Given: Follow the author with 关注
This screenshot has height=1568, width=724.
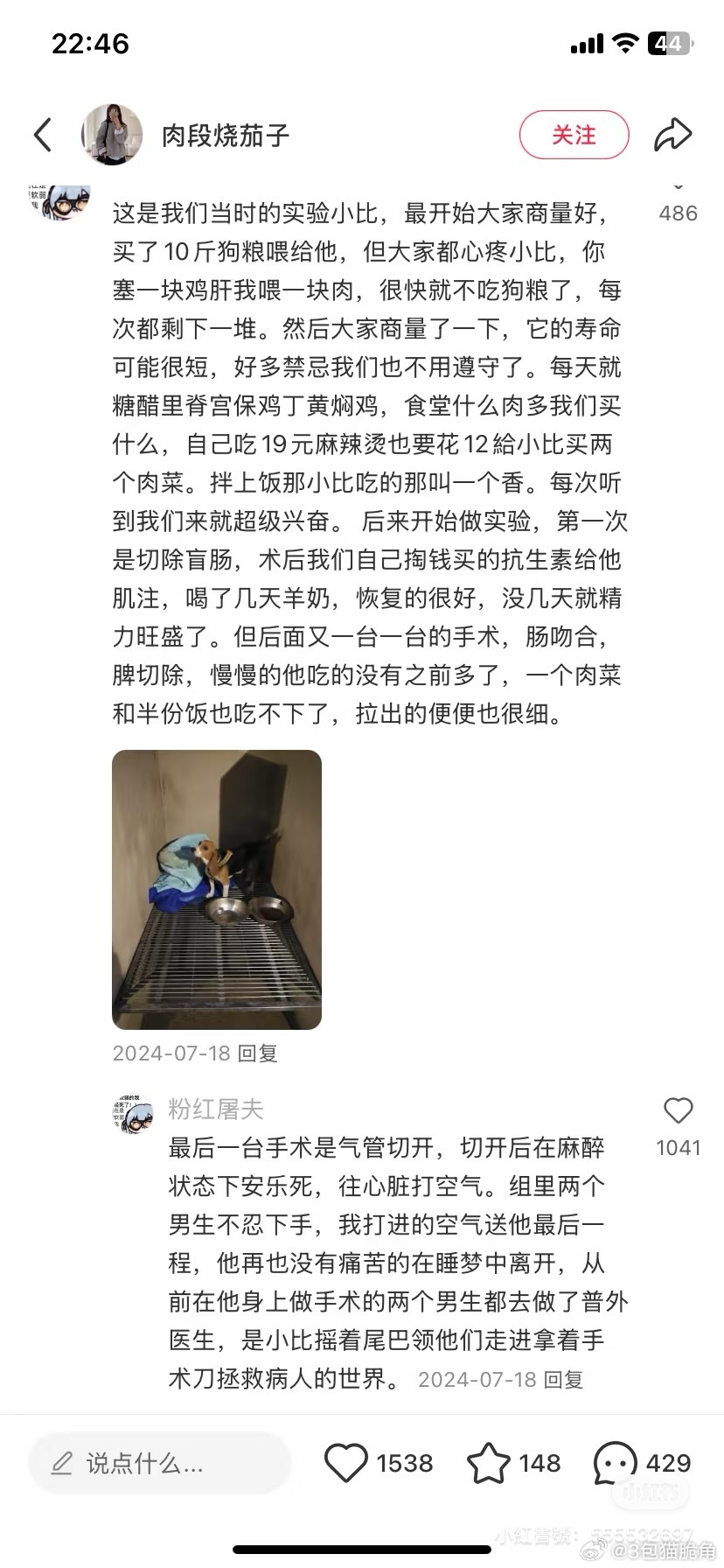Looking at the screenshot, I should tap(574, 135).
